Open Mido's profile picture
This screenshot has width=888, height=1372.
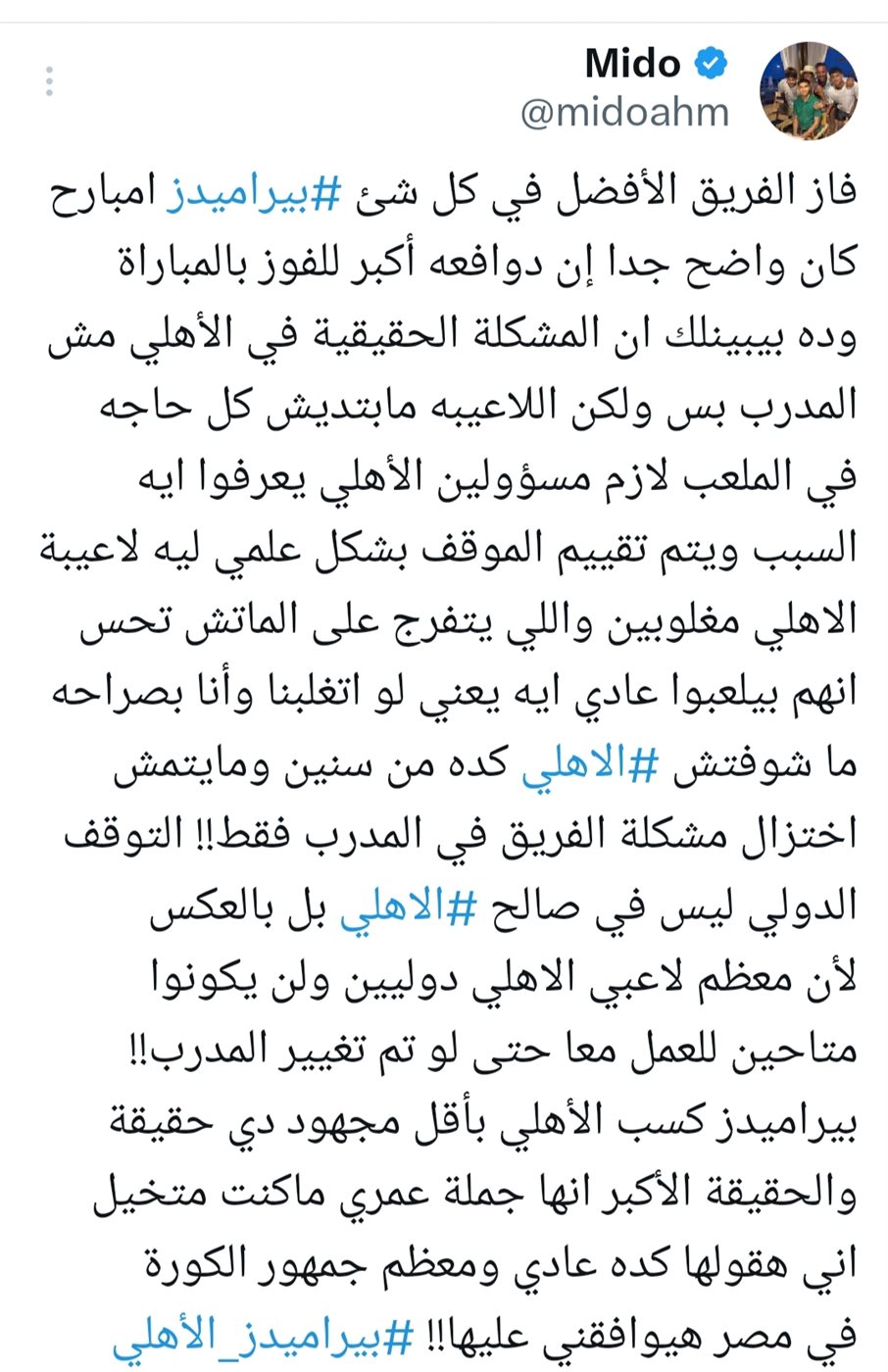tap(809, 91)
